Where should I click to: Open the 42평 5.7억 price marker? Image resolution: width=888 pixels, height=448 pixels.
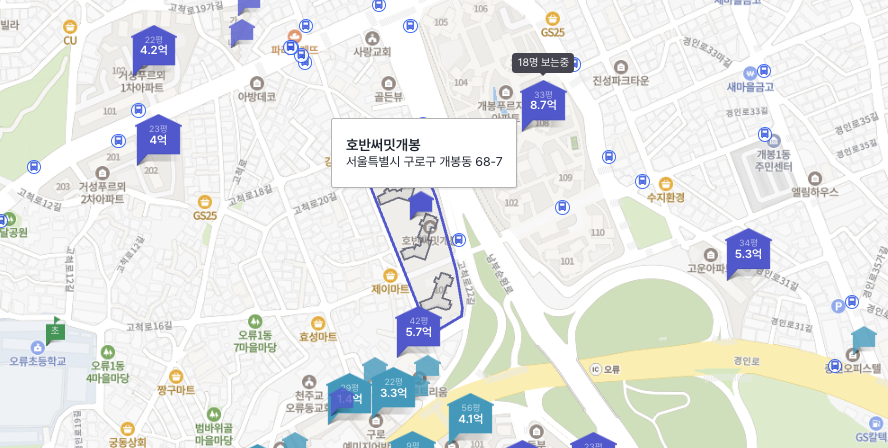point(419,329)
